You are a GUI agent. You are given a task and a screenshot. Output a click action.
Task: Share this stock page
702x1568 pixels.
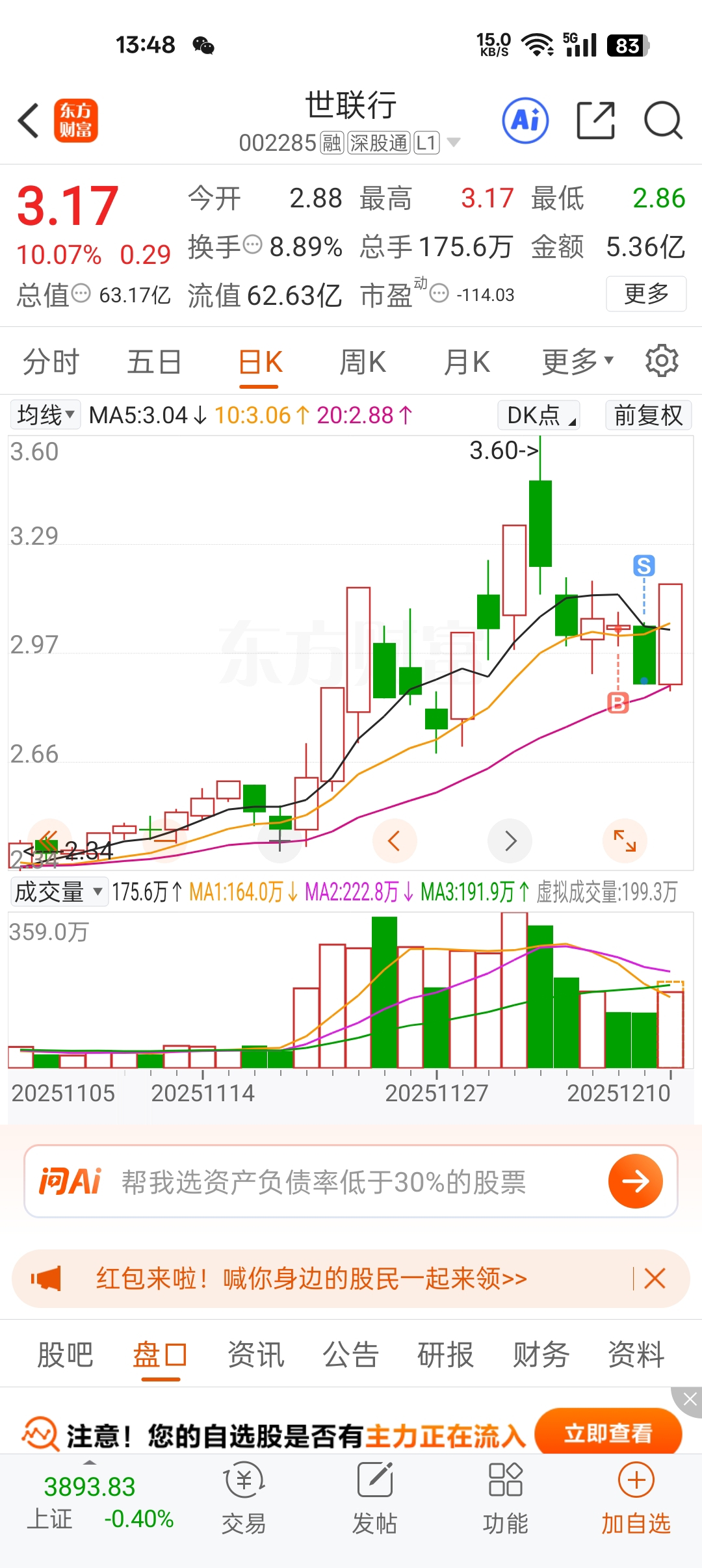pos(595,121)
